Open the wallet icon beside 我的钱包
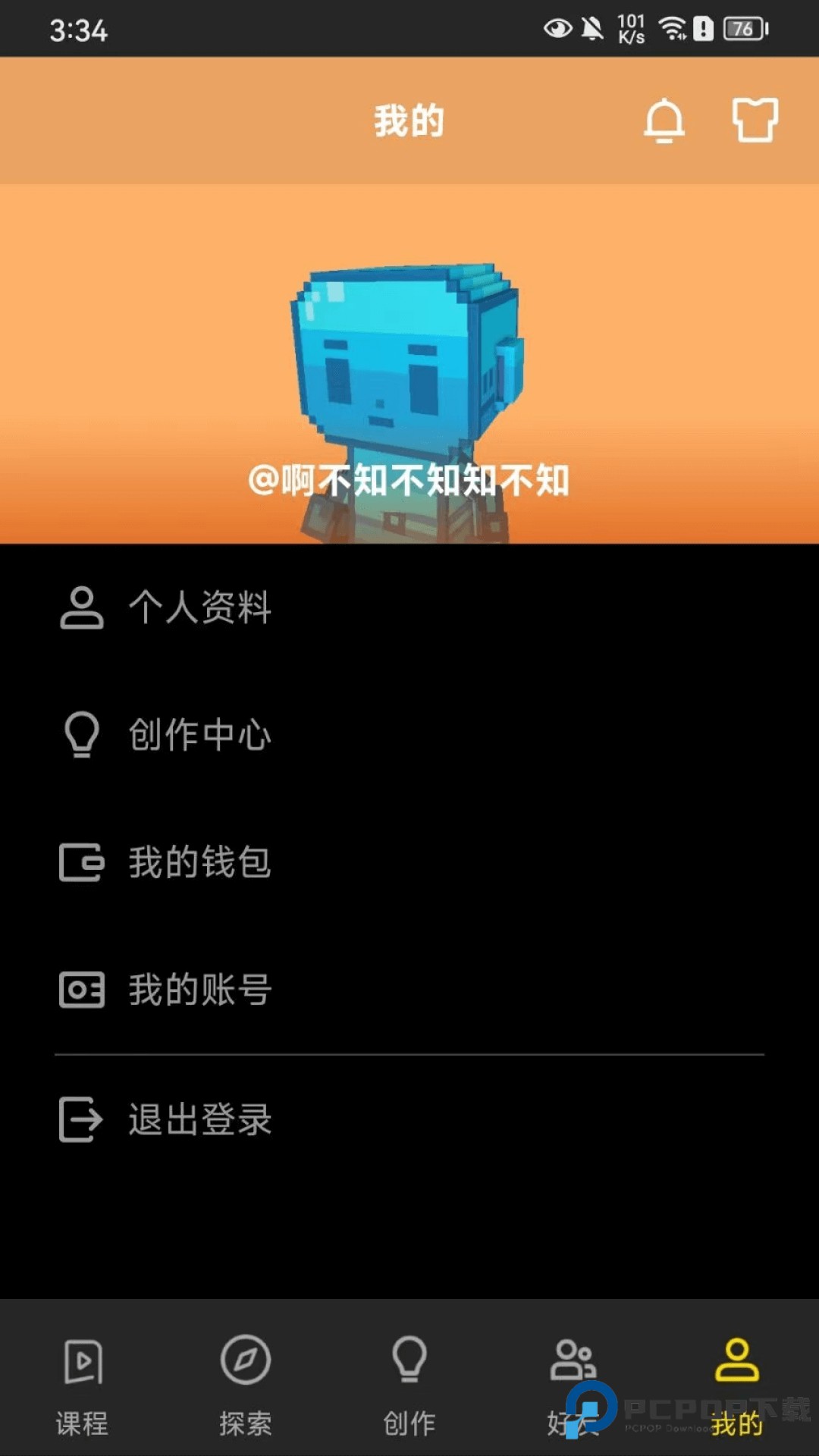This screenshot has height=1456, width=819. [x=81, y=862]
